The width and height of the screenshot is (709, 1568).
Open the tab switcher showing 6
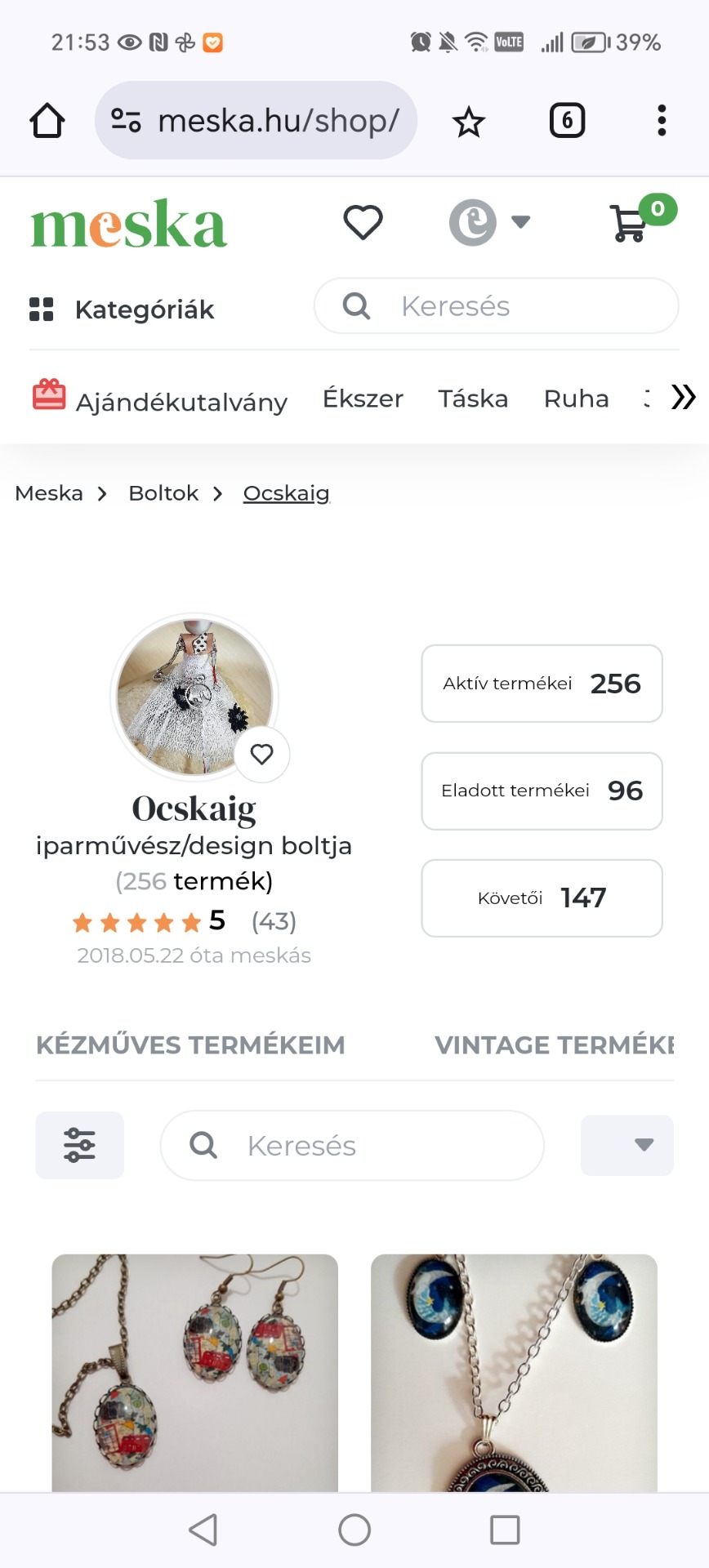click(x=567, y=121)
